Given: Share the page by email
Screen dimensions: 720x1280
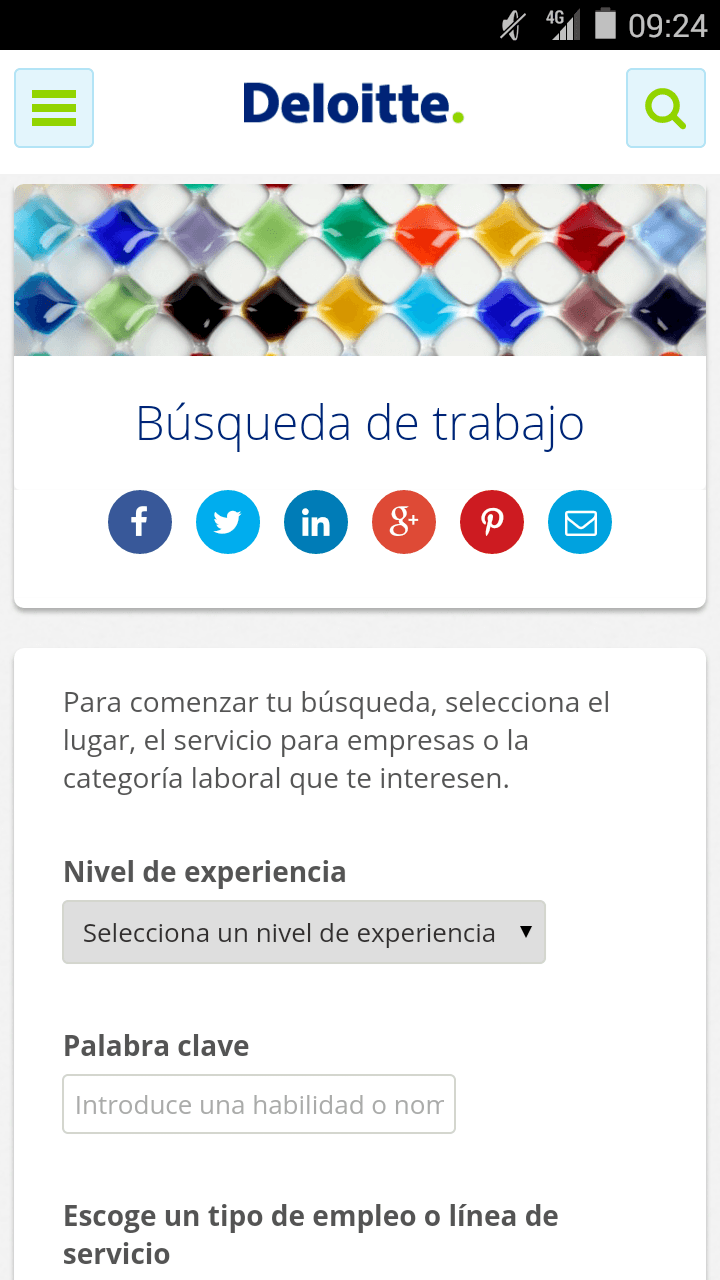Looking at the screenshot, I should (580, 522).
